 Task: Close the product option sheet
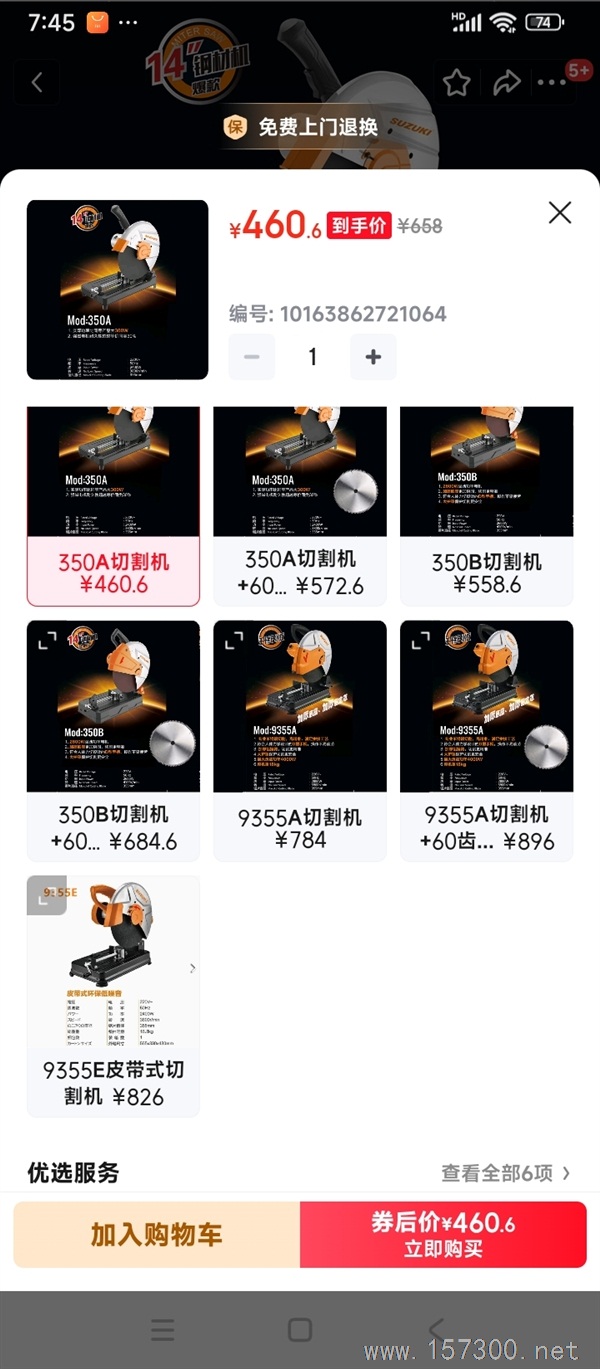(x=560, y=212)
